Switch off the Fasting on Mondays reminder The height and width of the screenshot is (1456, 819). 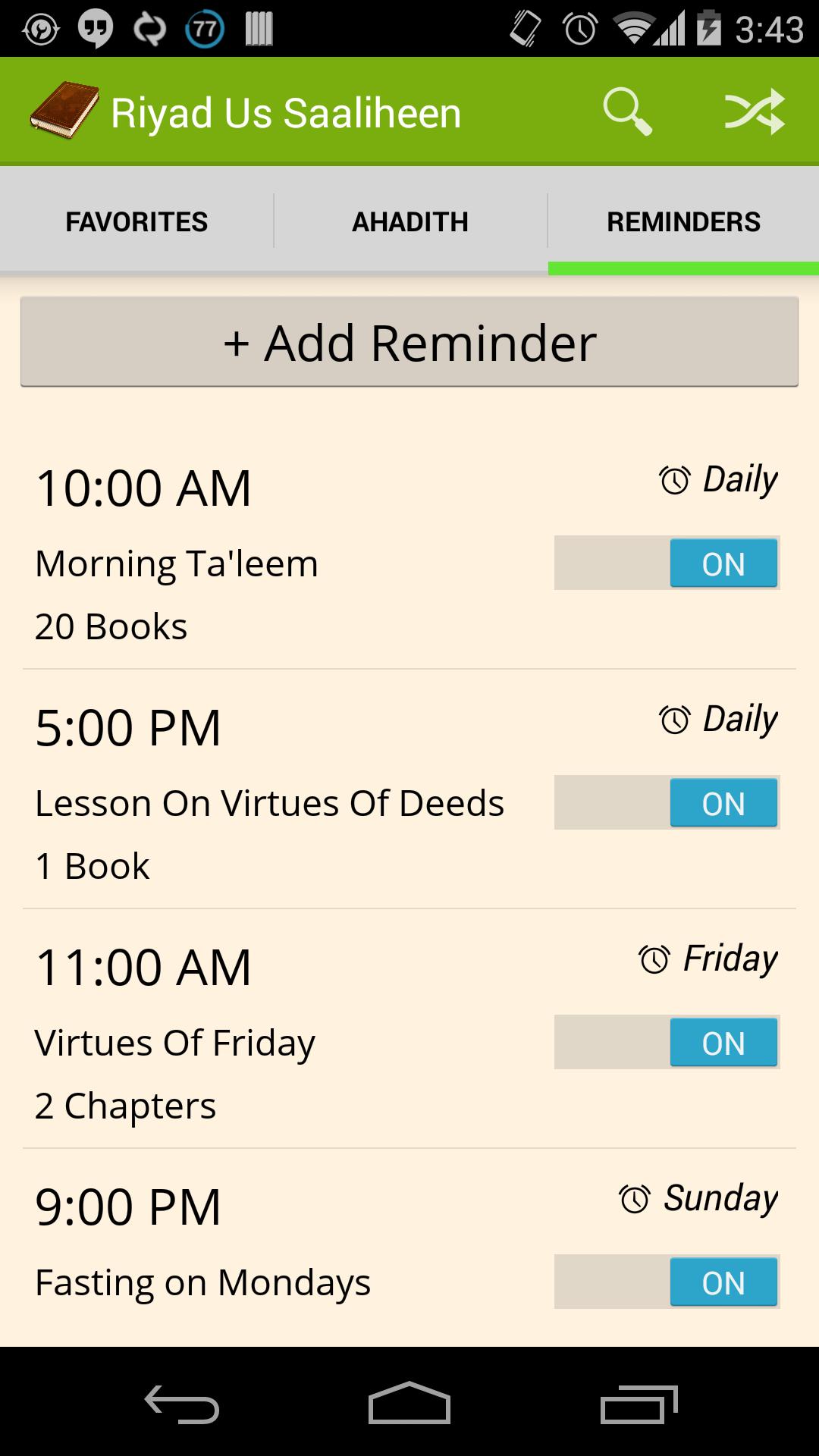pos(667,1282)
